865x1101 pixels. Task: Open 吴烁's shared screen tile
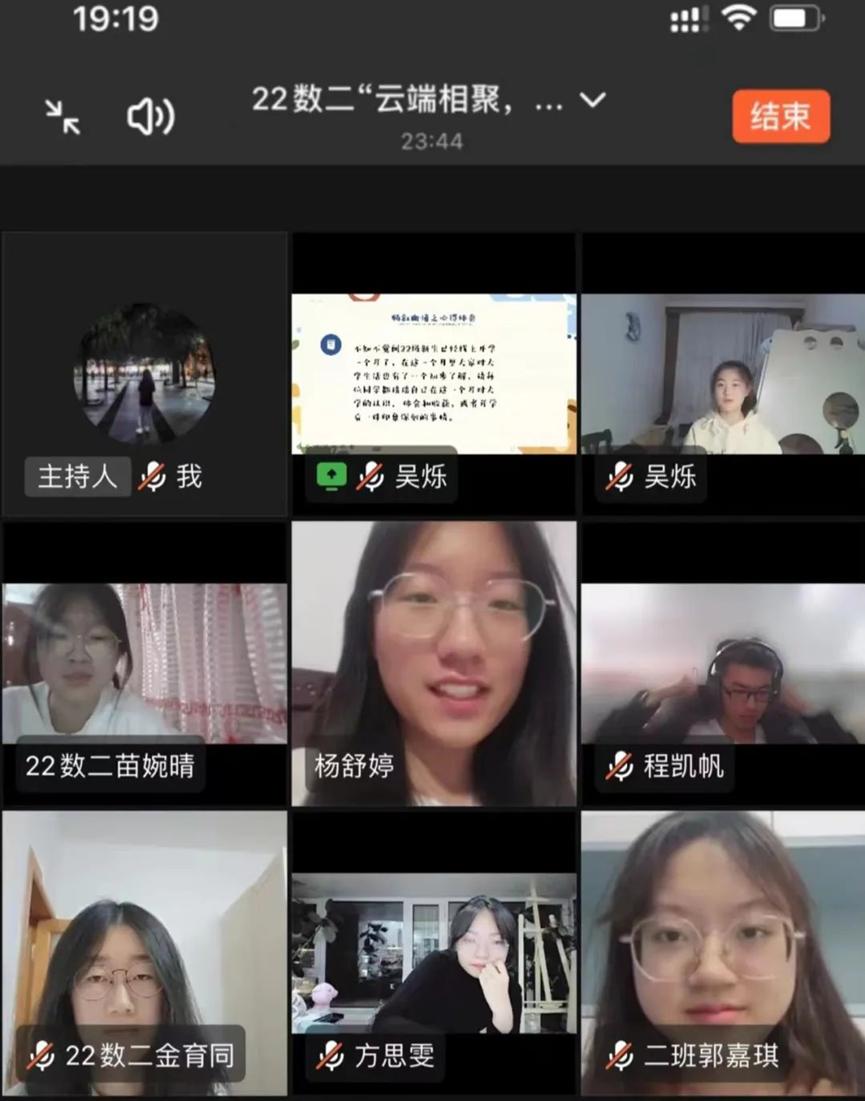coord(433,375)
